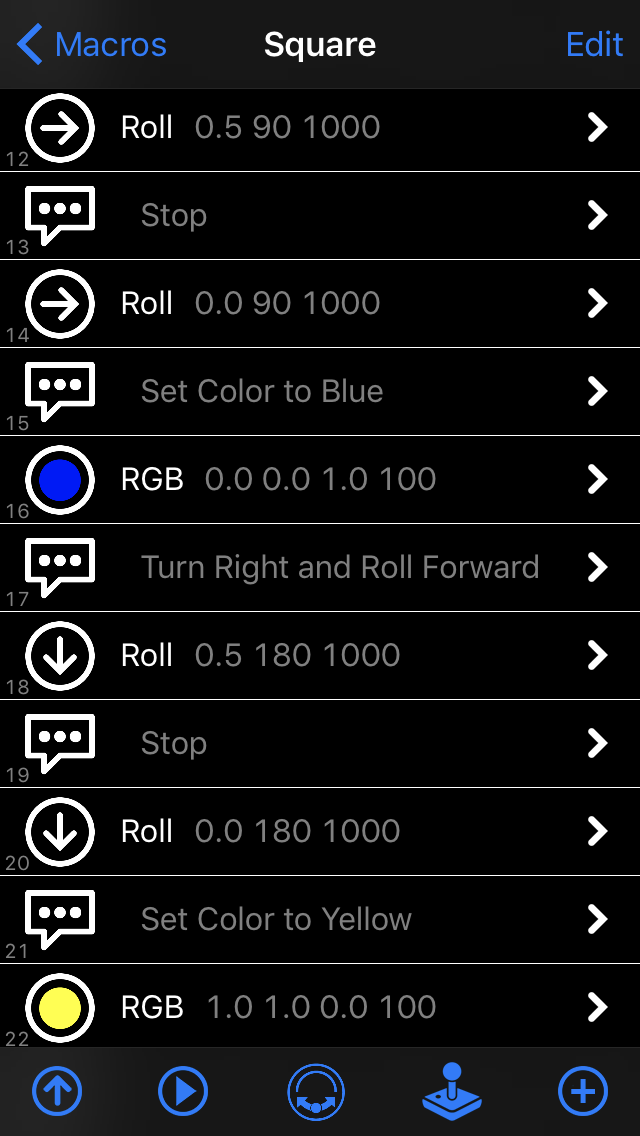The height and width of the screenshot is (1136, 640).
Task: Open the Roll 0.0 90 1000 command
Action: pyautogui.click(x=320, y=304)
